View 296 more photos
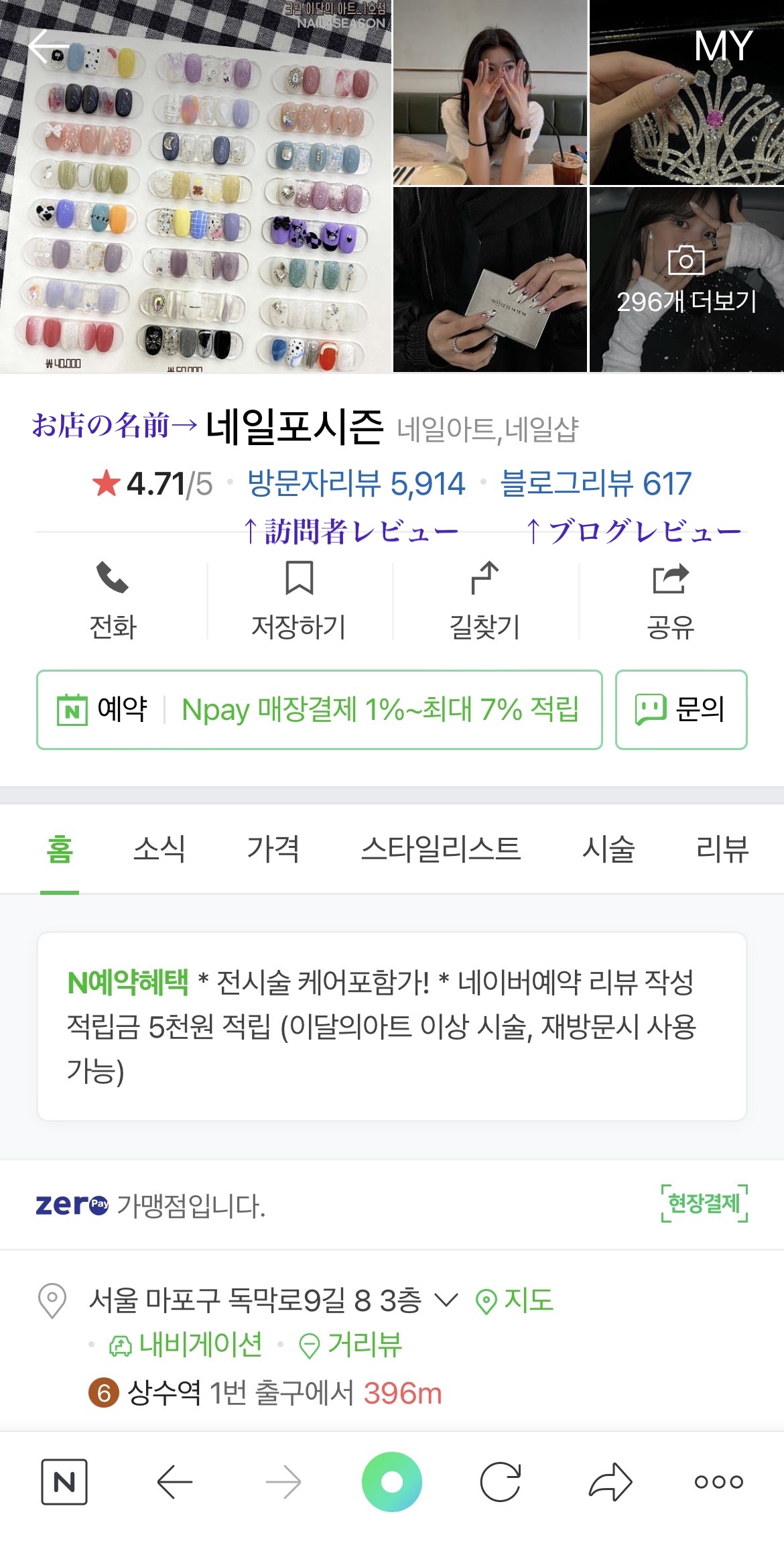 [686, 282]
